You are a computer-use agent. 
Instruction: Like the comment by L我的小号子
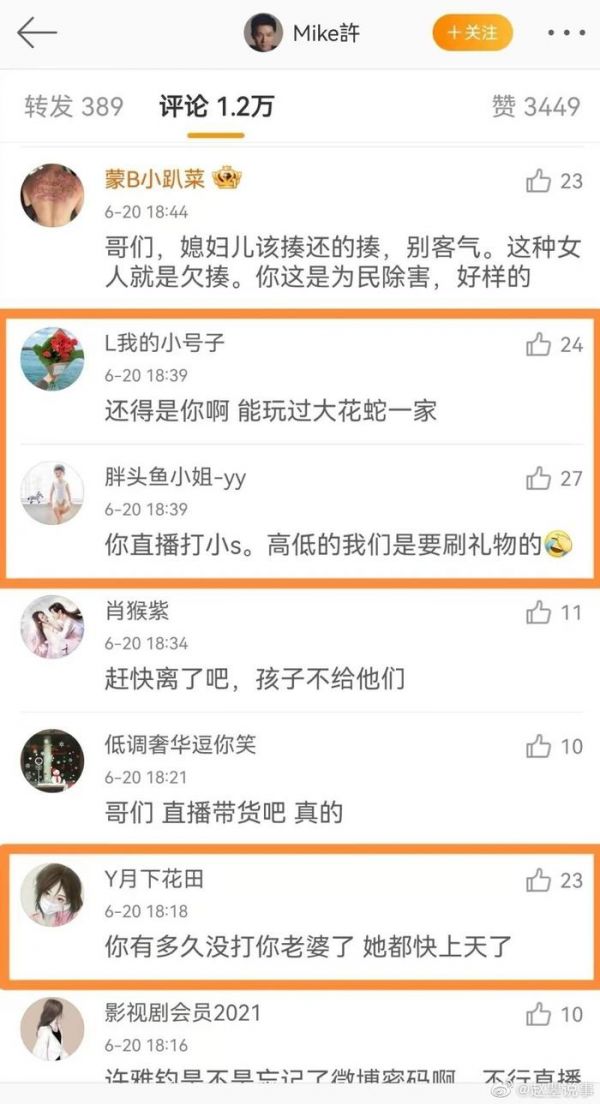point(539,345)
